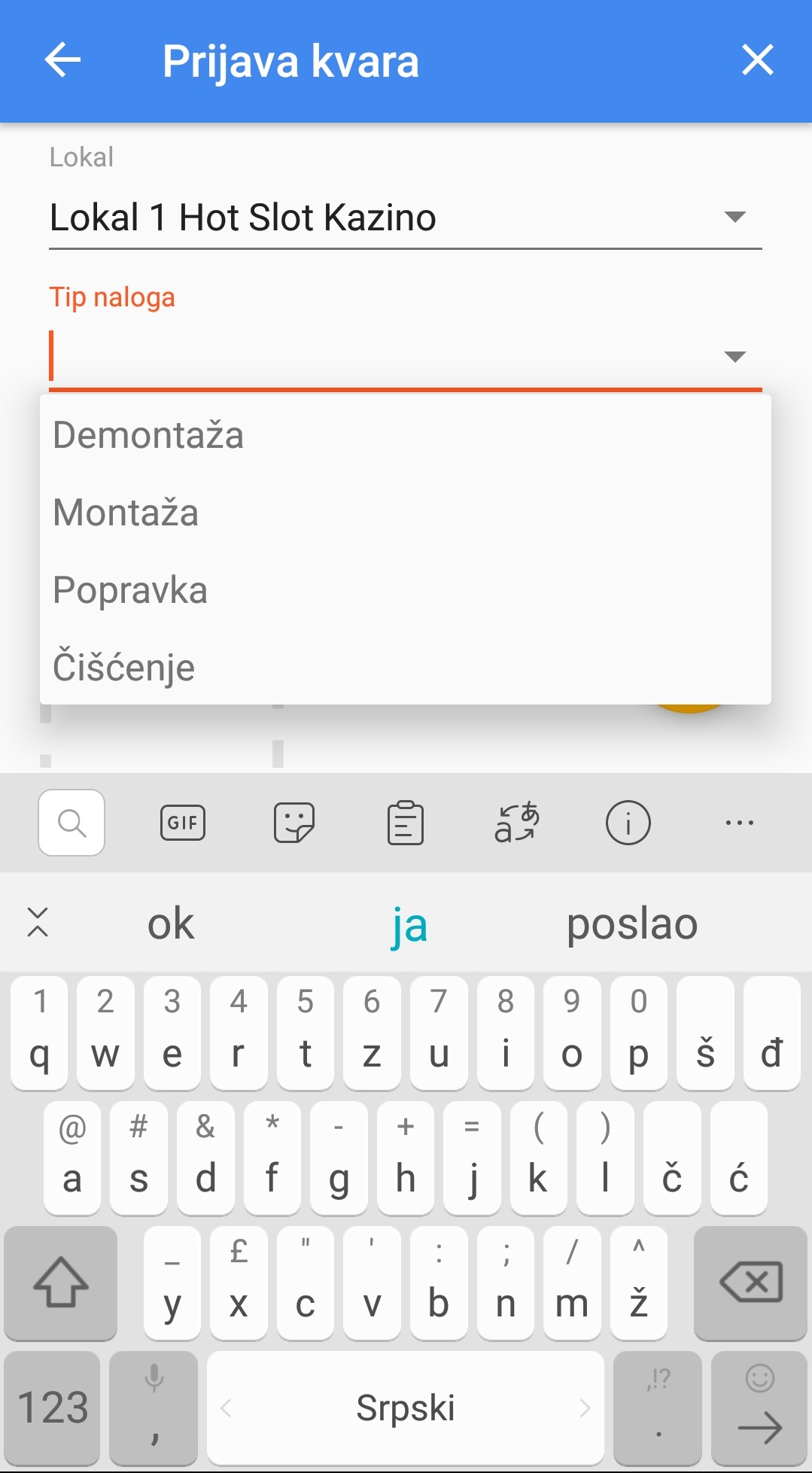The height and width of the screenshot is (1473, 812).
Task: Open more keyboard options
Action: (x=739, y=823)
